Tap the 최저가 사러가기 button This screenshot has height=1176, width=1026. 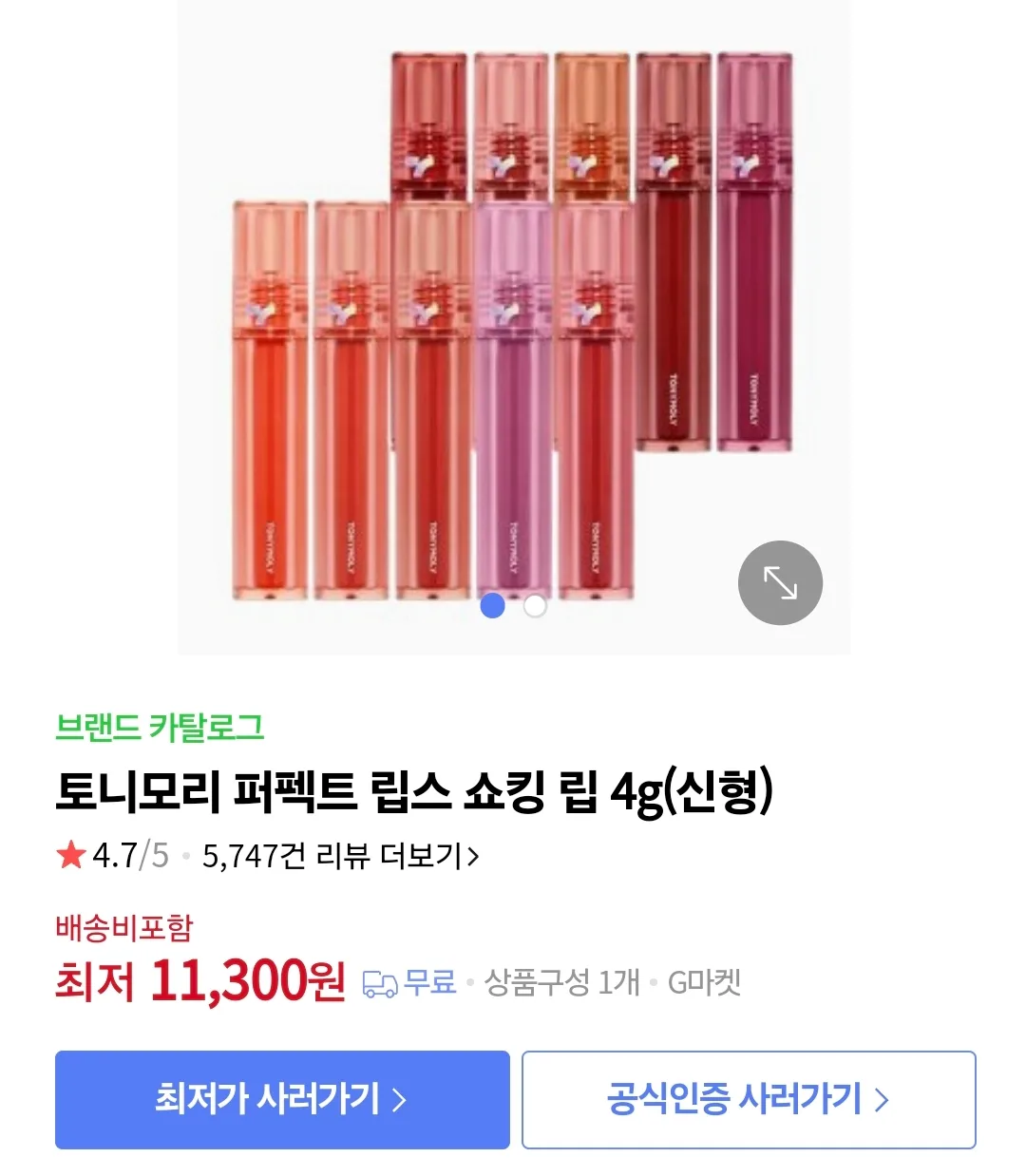282,1099
